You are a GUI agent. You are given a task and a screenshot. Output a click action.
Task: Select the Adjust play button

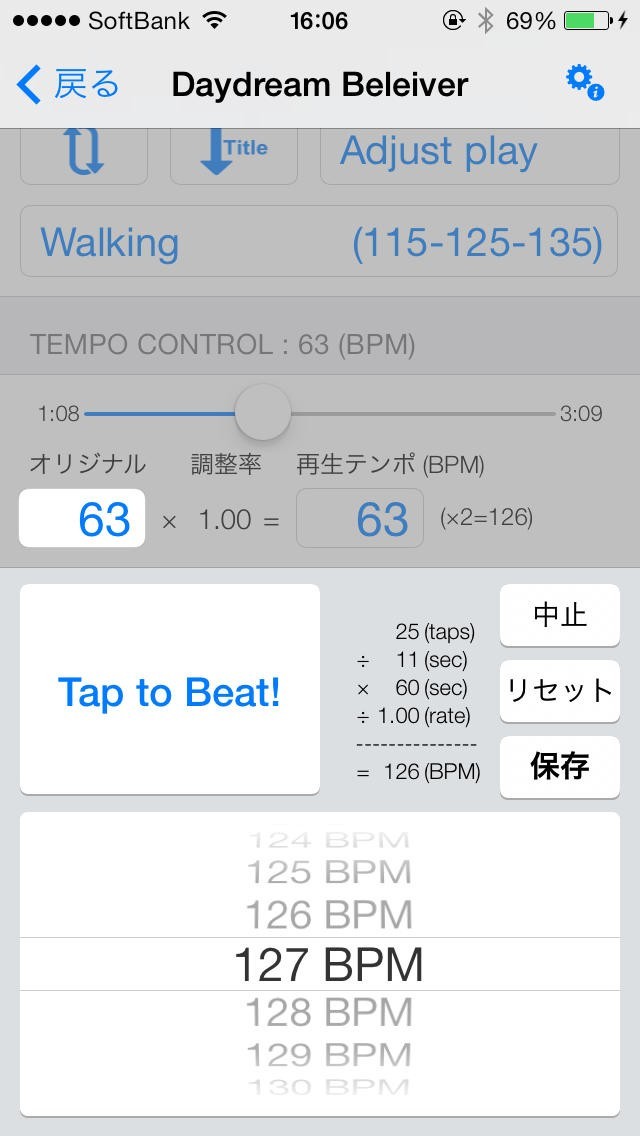click(468, 154)
